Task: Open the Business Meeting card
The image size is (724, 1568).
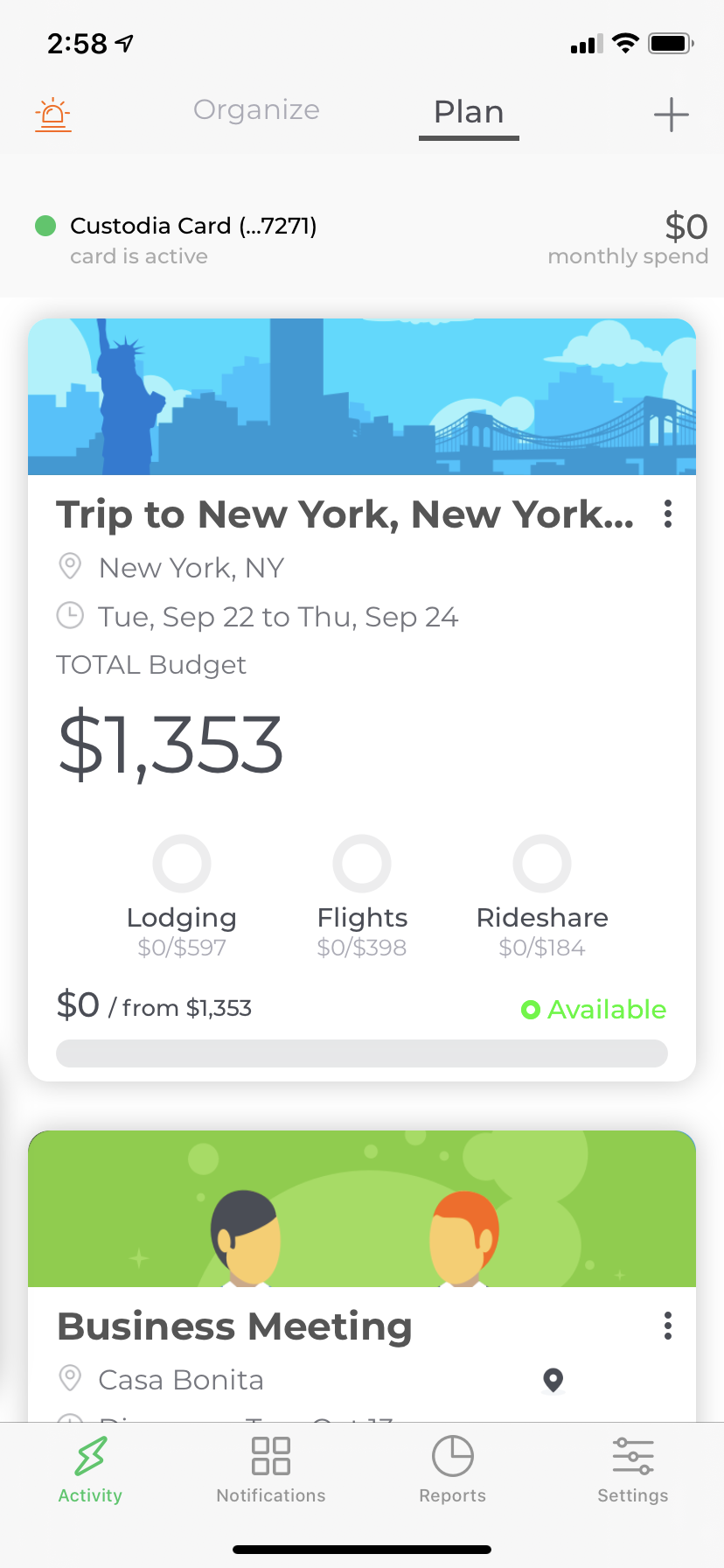Action: pos(234,1326)
